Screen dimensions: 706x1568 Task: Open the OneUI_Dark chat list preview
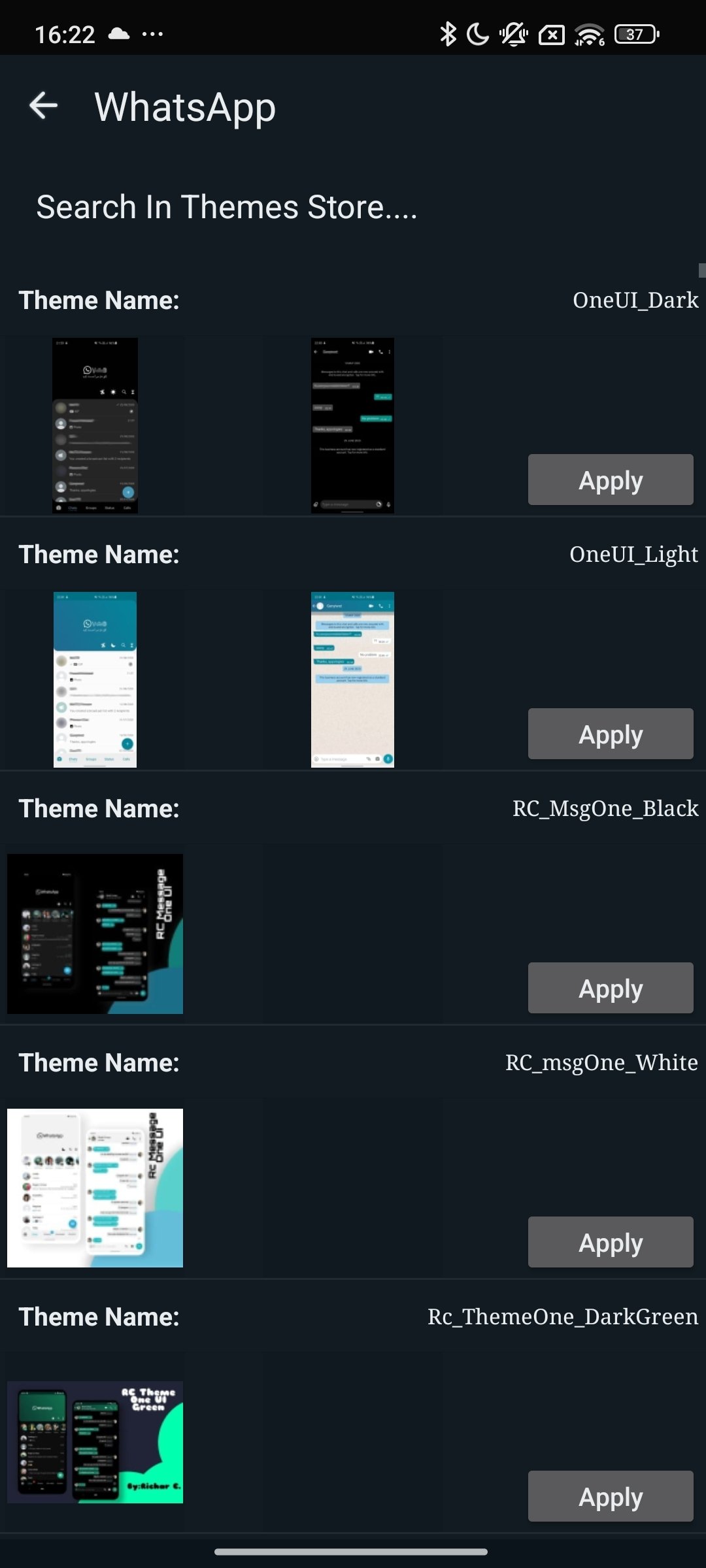click(x=95, y=425)
